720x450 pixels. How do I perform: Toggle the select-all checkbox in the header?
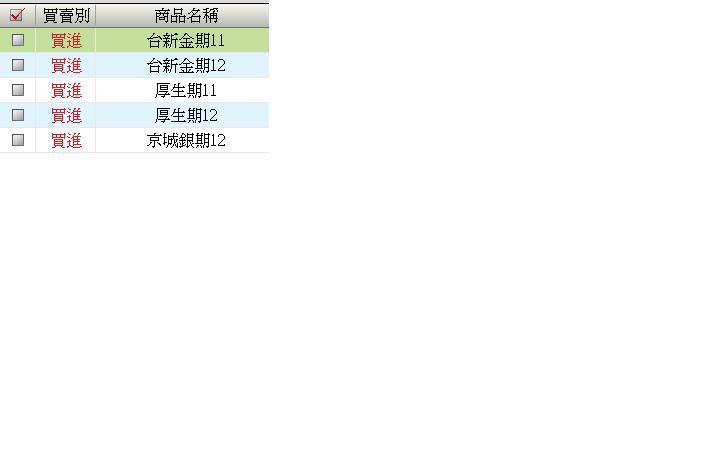click(17, 15)
